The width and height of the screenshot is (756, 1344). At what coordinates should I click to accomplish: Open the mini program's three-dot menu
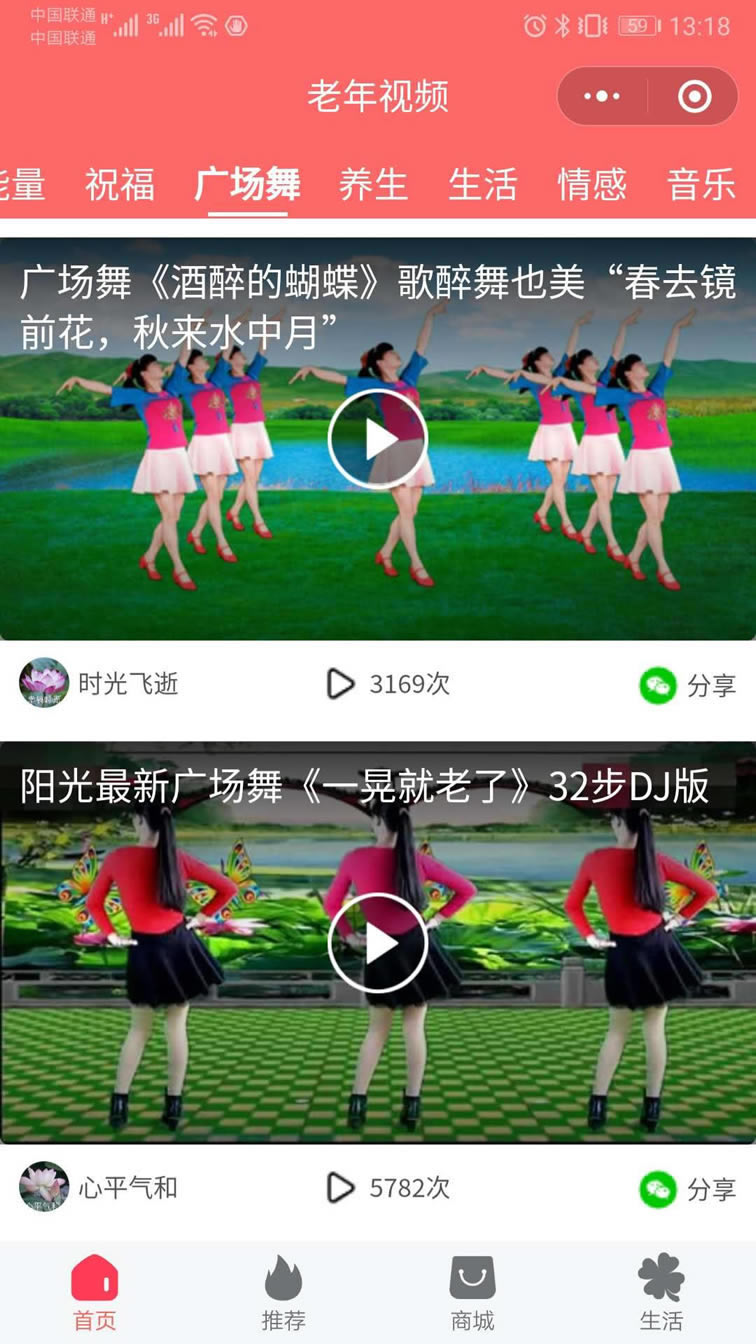click(x=602, y=96)
